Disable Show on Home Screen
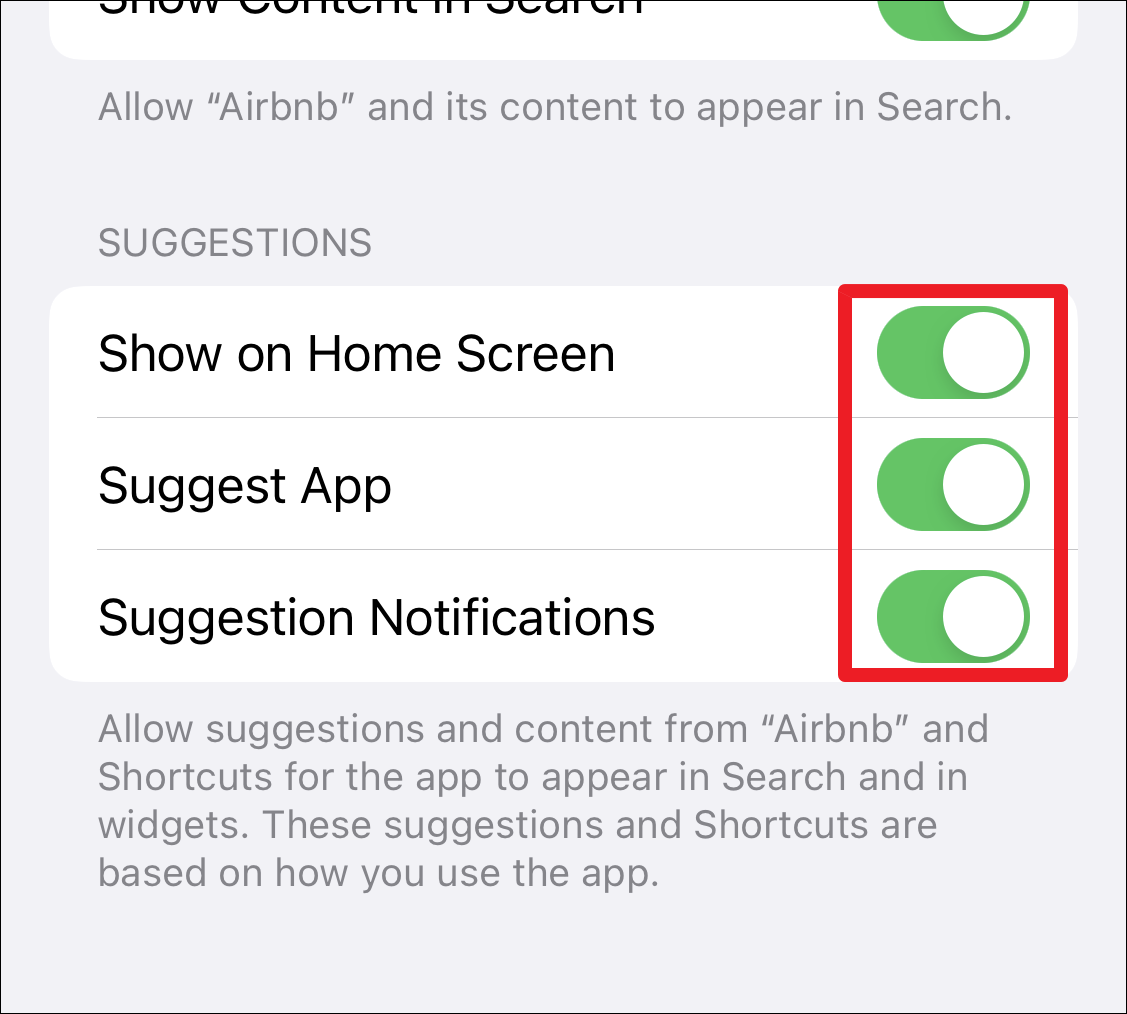This screenshot has width=1127, height=1014. 953,353
